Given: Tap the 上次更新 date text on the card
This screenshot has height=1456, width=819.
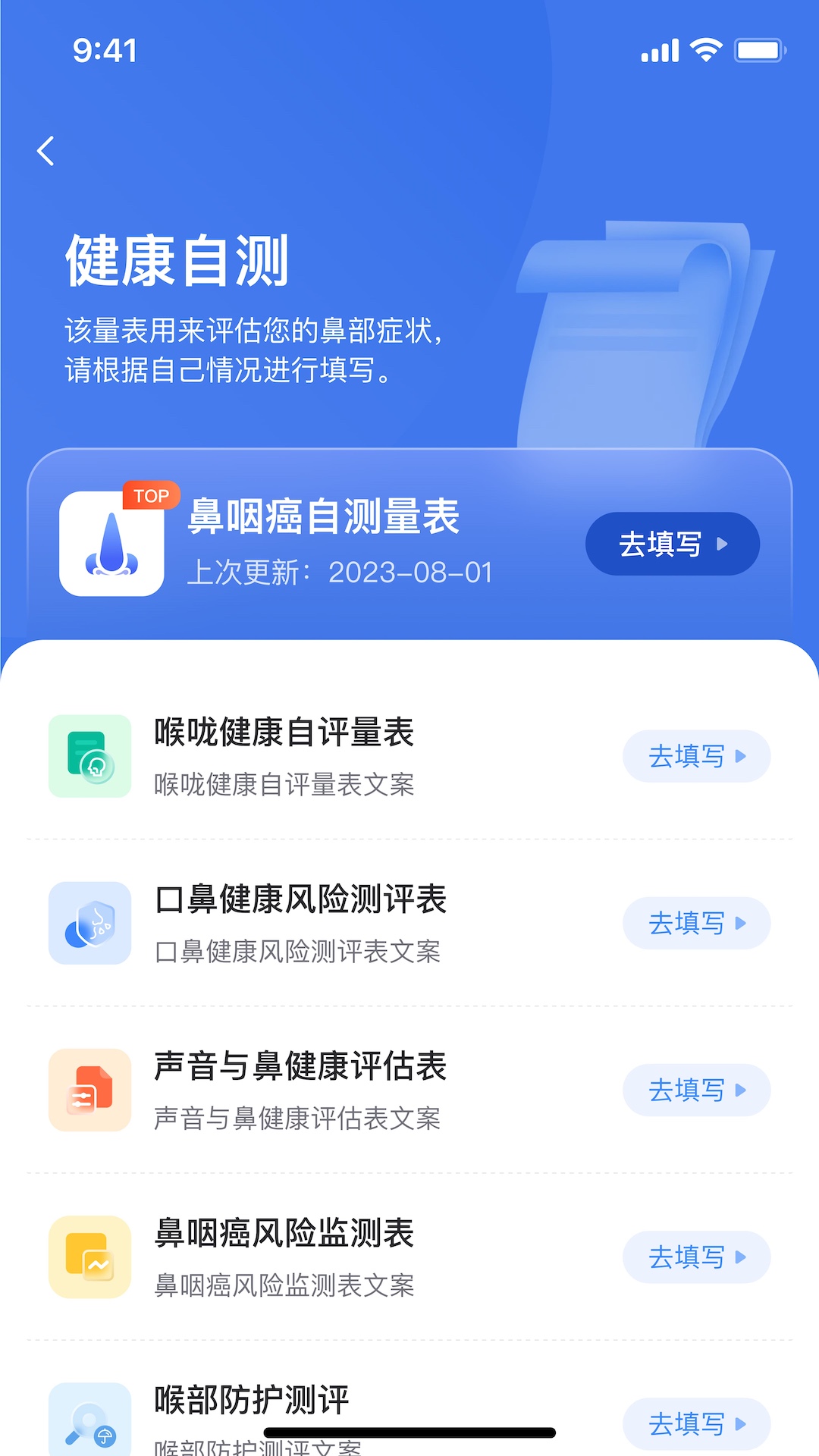Looking at the screenshot, I should [340, 573].
